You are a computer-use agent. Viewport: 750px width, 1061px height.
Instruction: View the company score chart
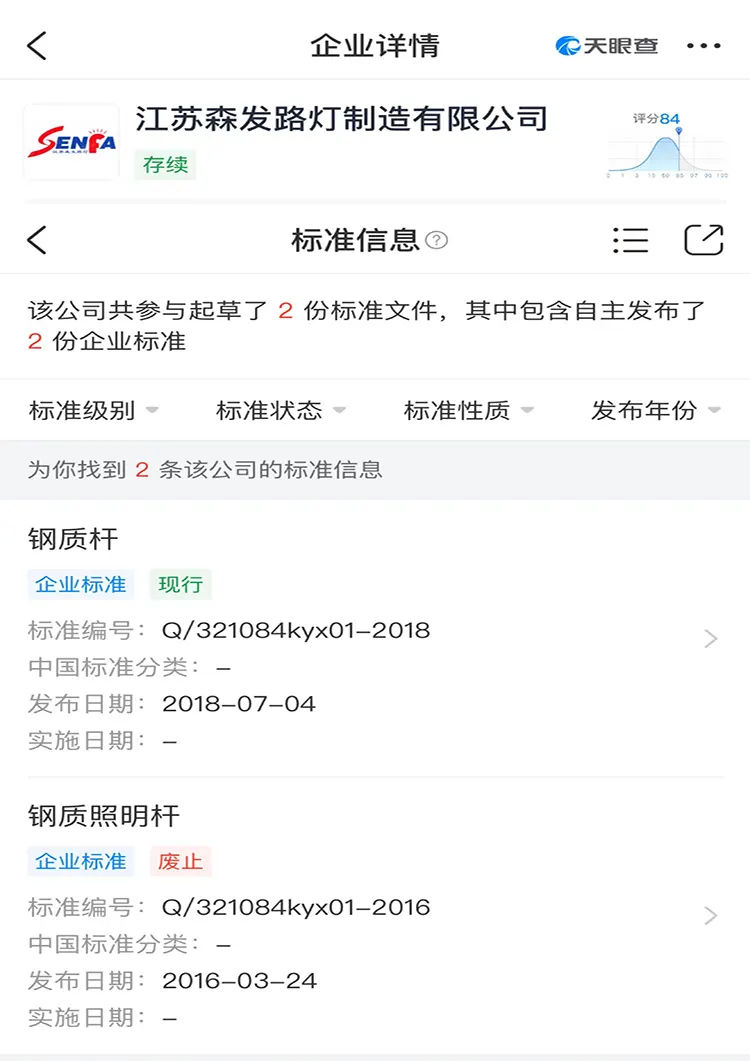(x=666, y=146)
